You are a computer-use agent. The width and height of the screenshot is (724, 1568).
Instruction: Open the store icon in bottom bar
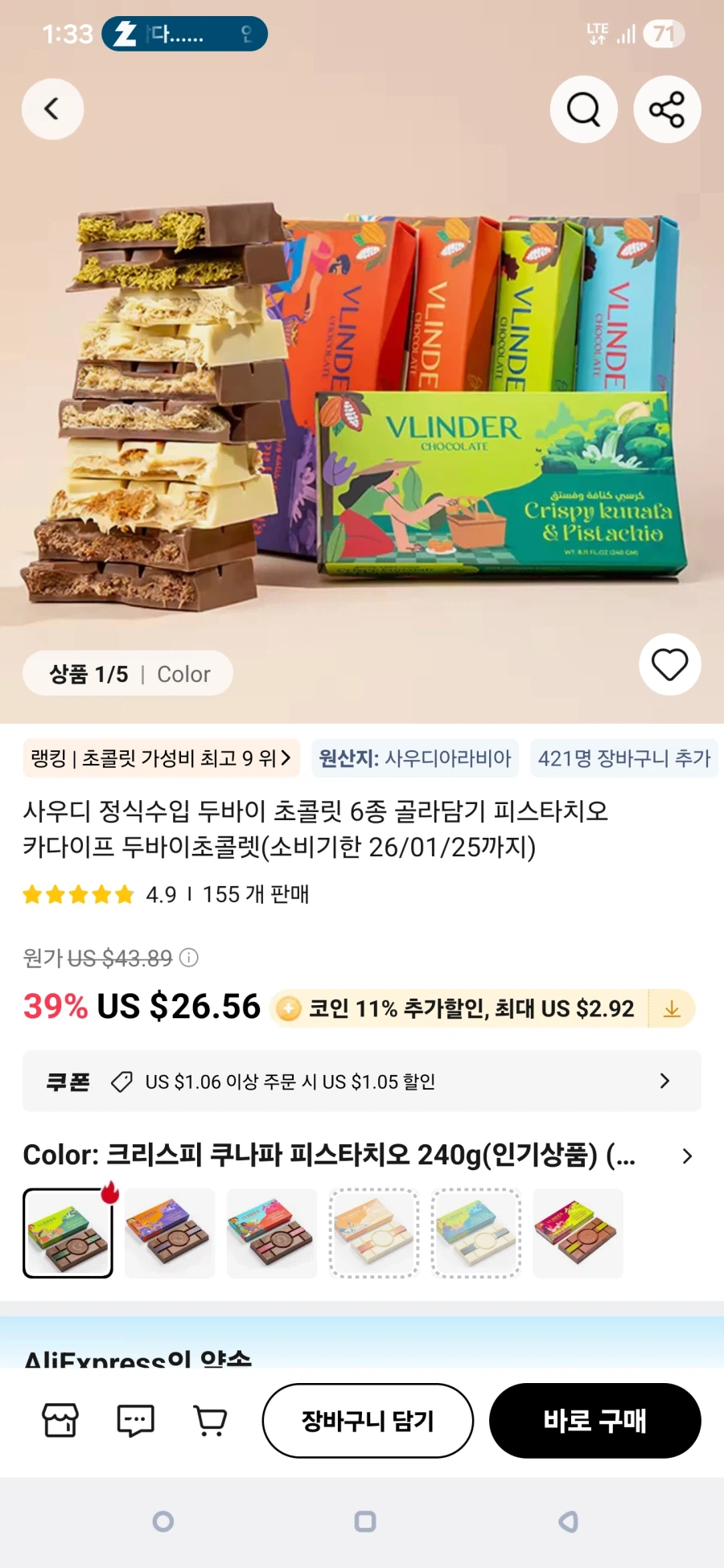pos(60,1420)
